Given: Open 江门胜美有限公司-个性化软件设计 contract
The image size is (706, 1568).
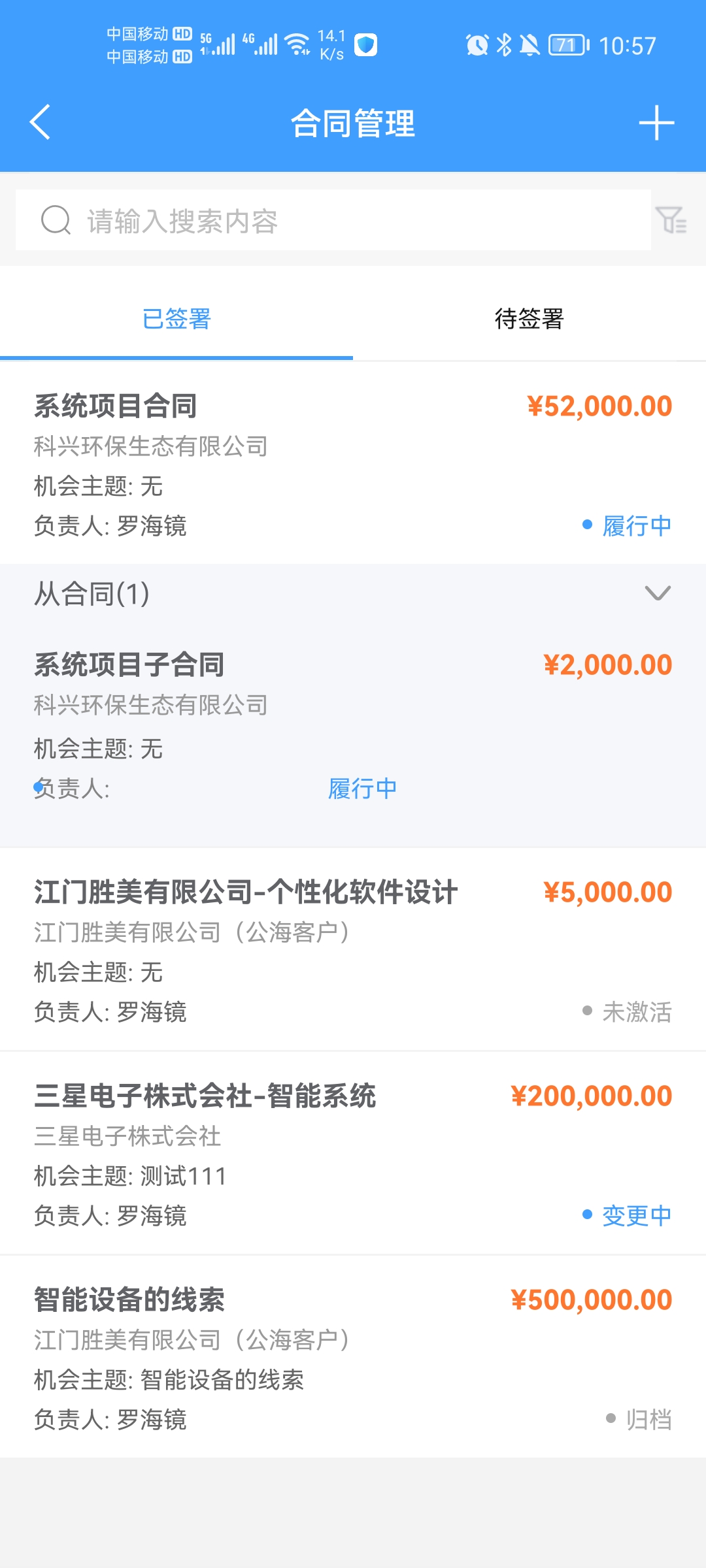Looking at the screenshot, I should tap(353, 950).
